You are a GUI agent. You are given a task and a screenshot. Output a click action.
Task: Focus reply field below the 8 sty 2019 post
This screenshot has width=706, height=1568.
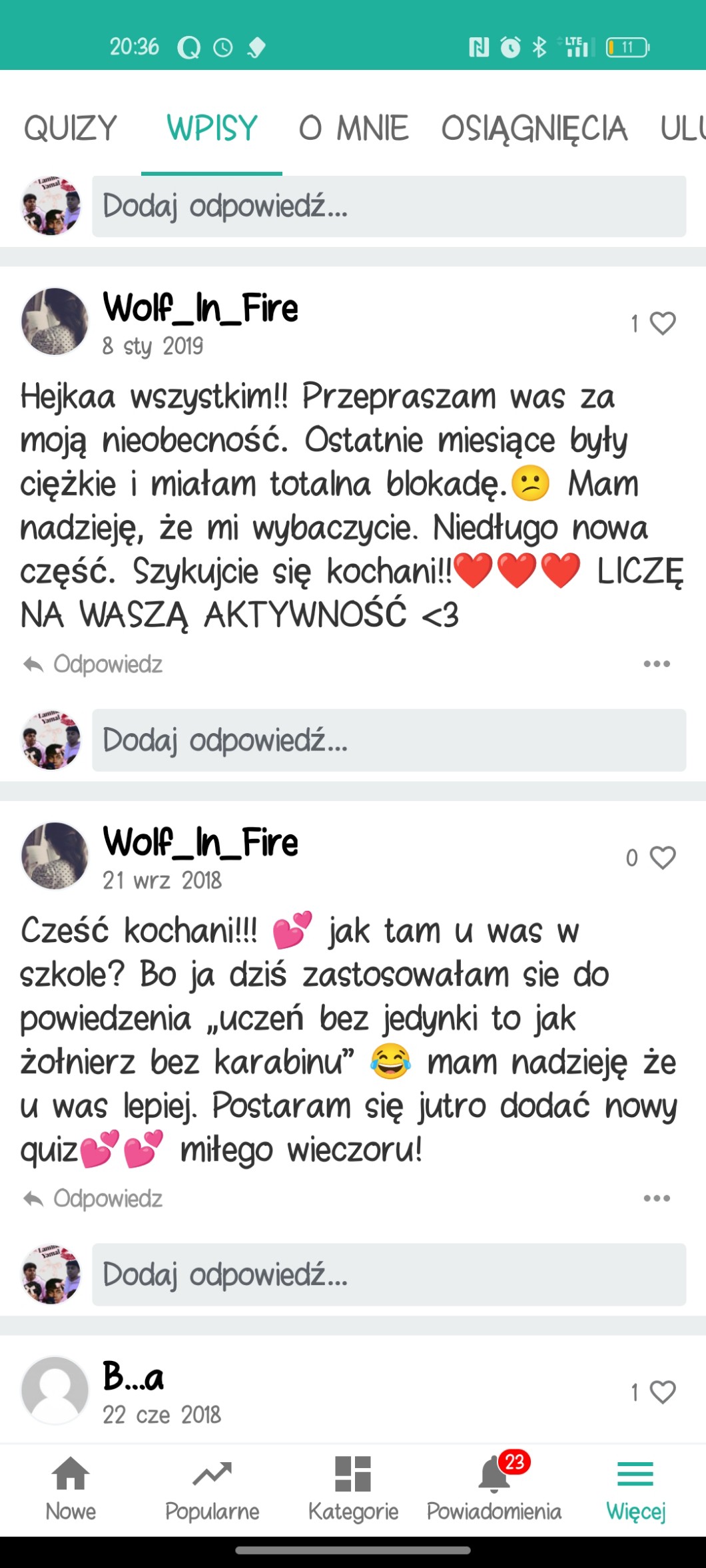pyautogui.click(x=389, y=740)
